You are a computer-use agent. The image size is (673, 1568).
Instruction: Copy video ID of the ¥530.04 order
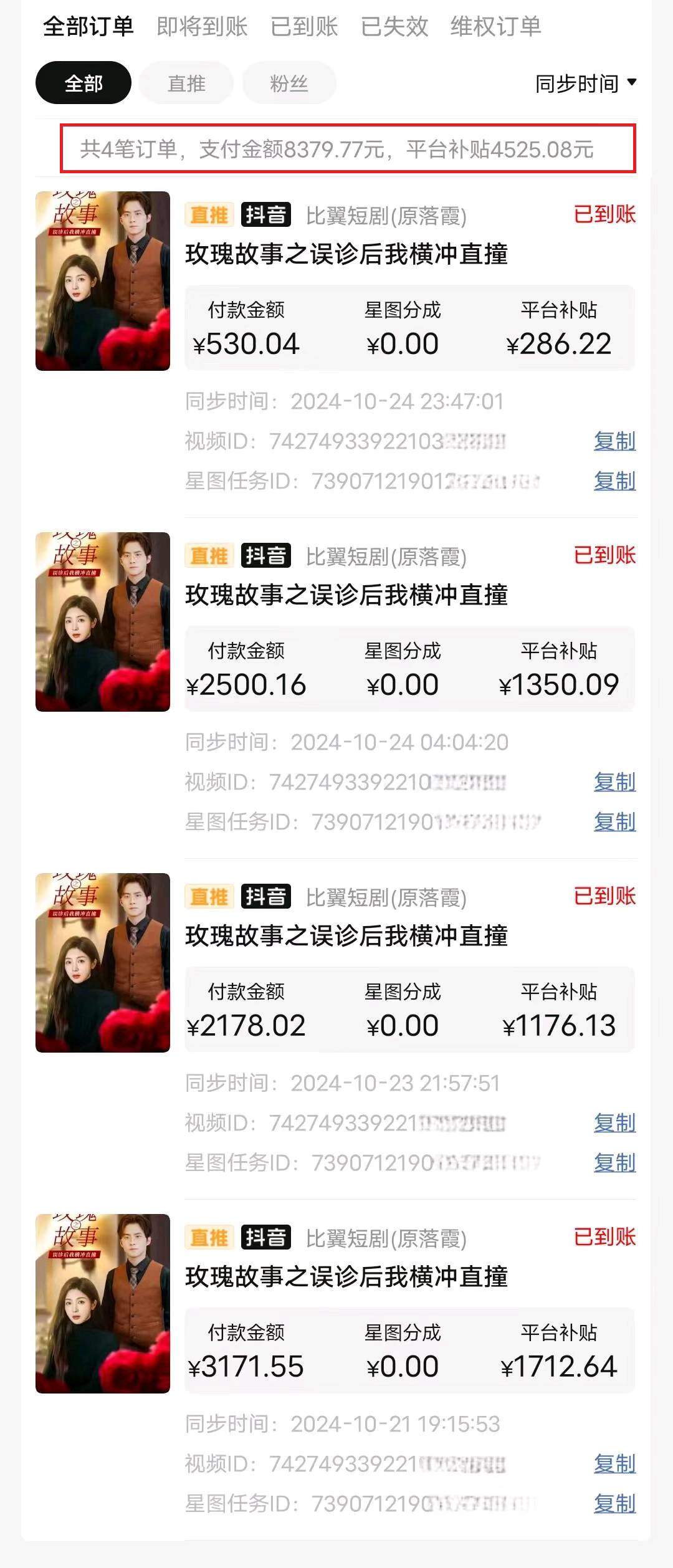(614, 441)
